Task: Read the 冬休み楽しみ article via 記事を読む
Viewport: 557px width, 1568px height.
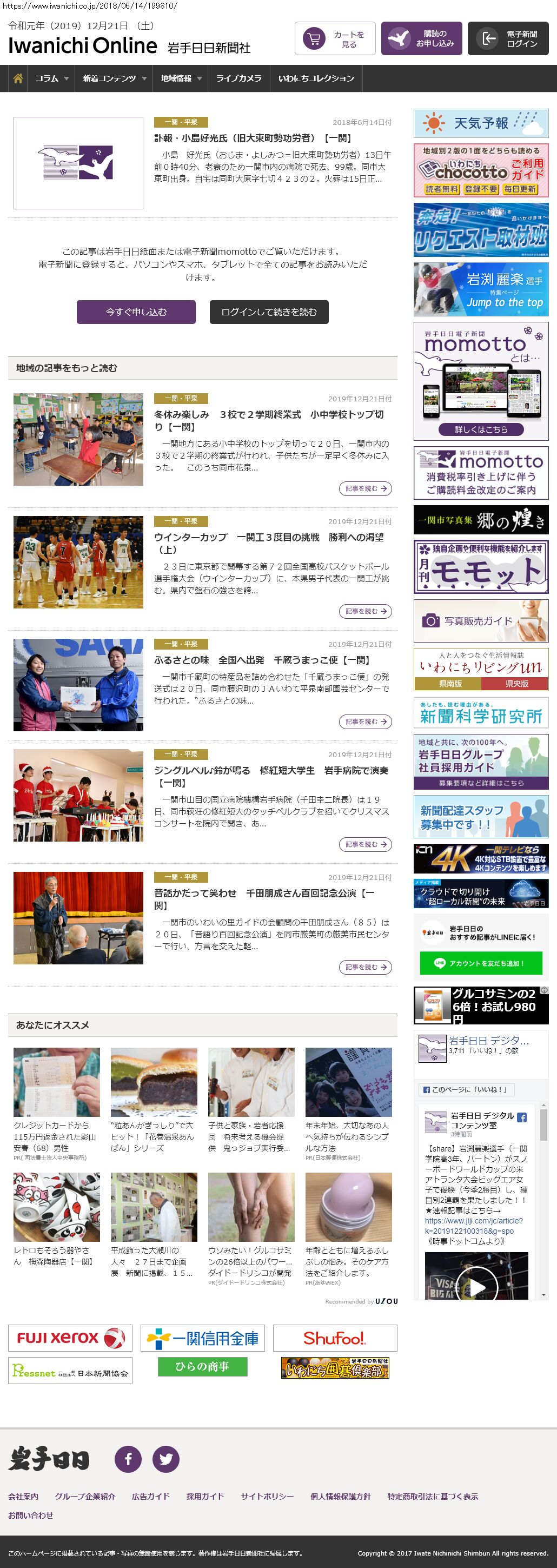Action: tap(364, 488)
